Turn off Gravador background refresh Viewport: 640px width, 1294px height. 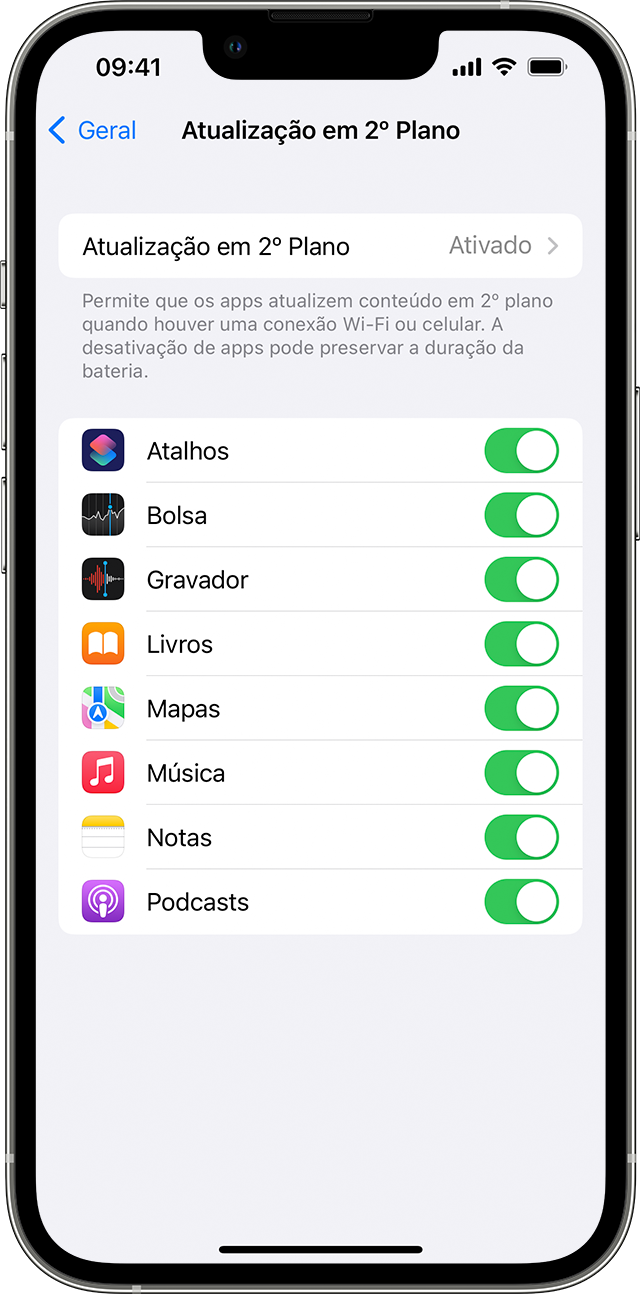(x=521, y=580)
